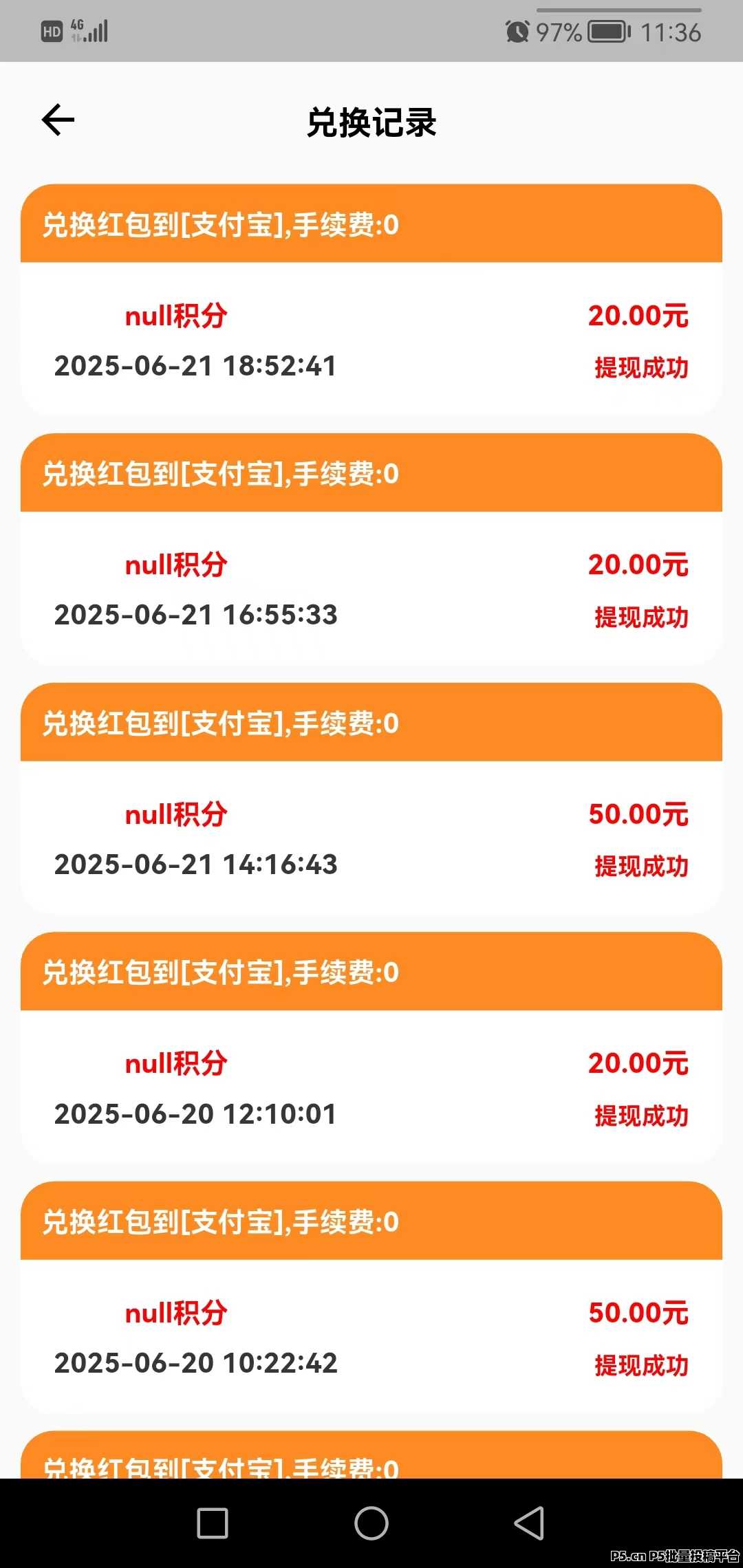The image size is (743, 1568).
Task: Tap the system home button
Action: point(371,1523)
